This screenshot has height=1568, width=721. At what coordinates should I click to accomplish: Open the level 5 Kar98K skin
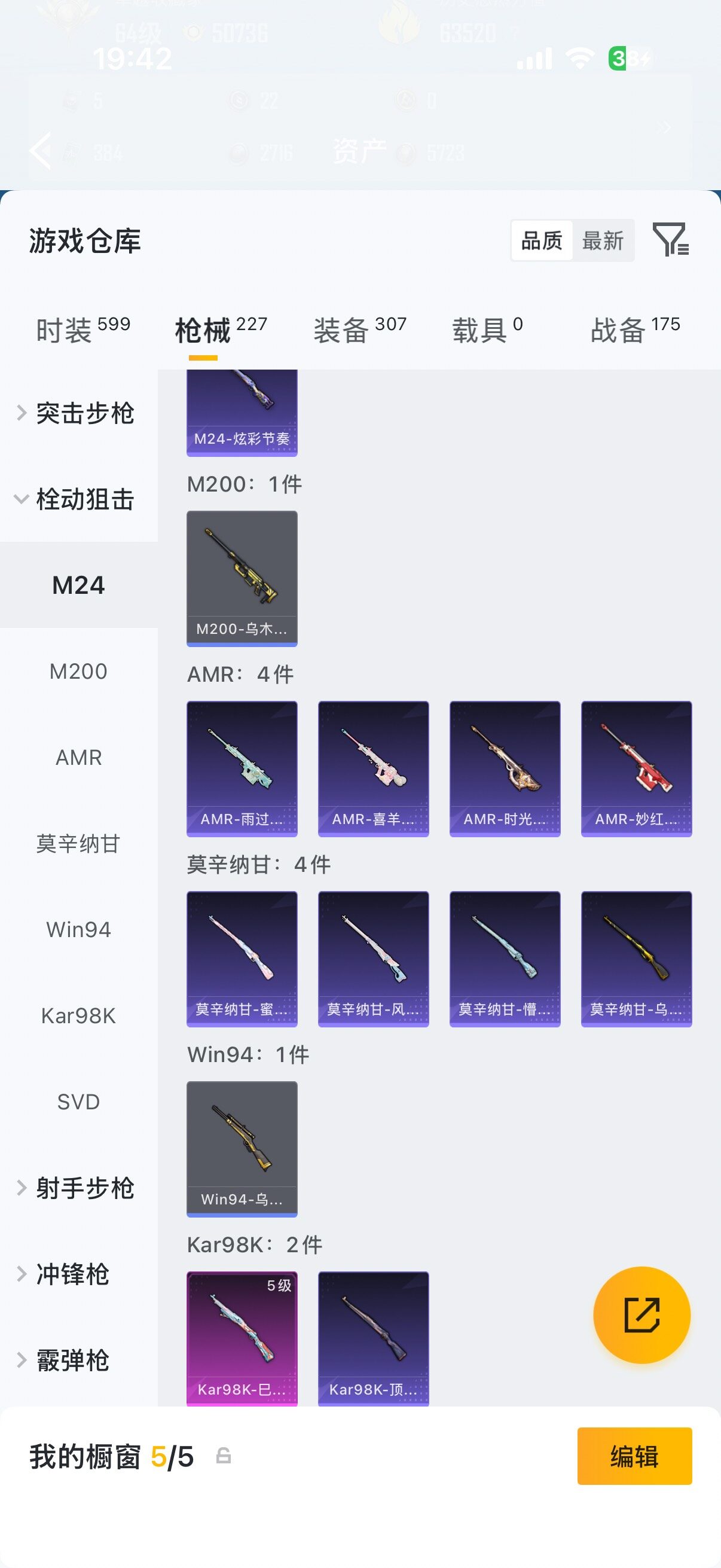242,1338
